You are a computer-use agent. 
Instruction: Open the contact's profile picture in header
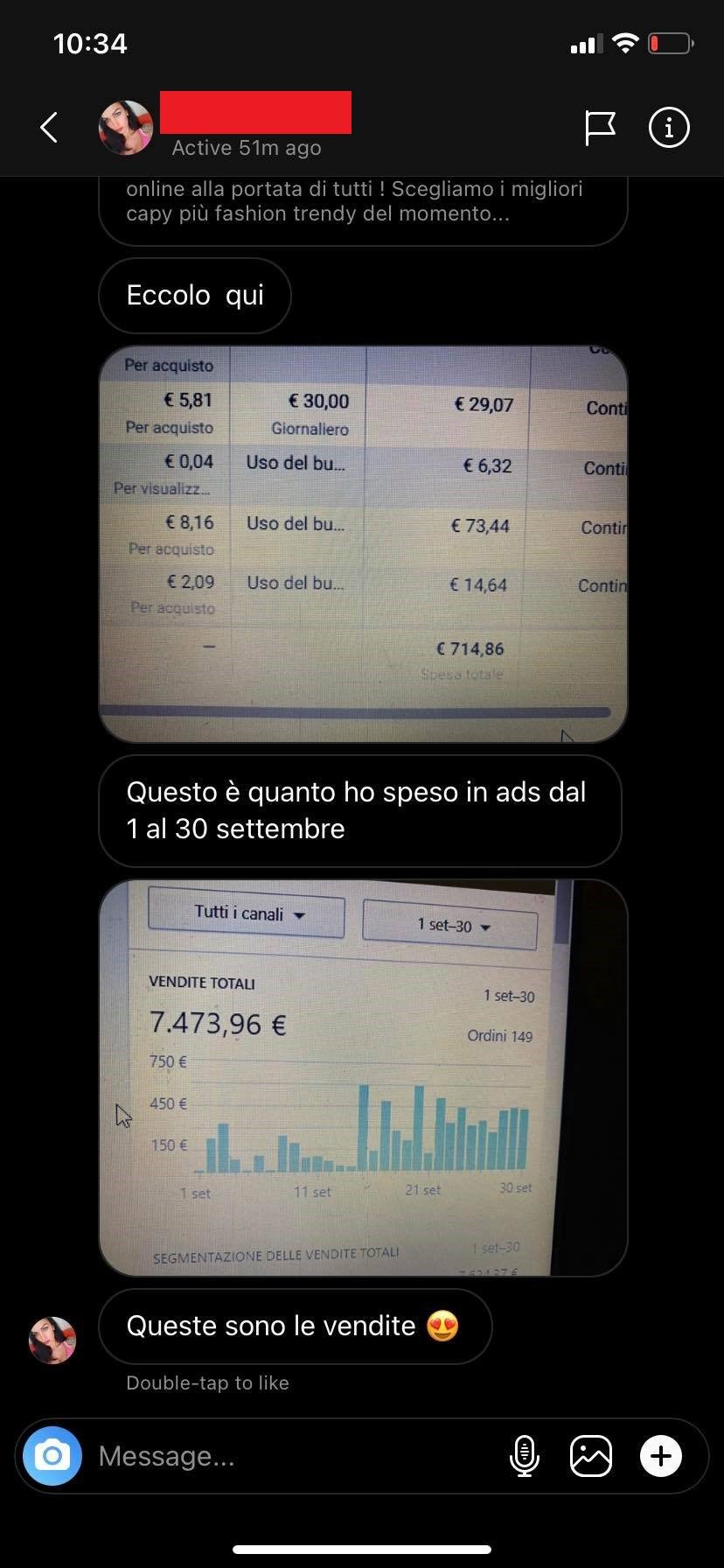126,128
